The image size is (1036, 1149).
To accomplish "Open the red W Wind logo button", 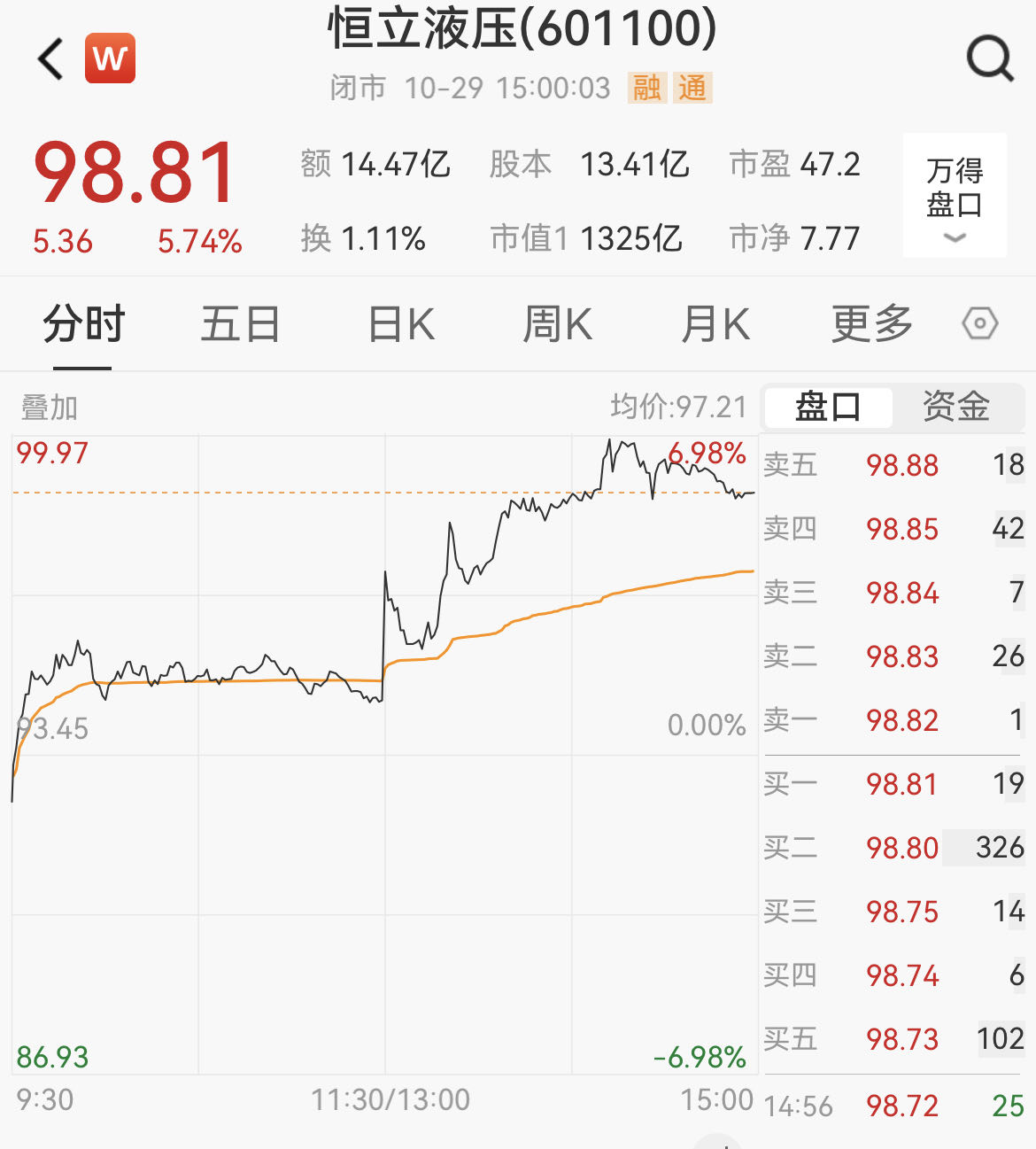I will click(110, 58).
